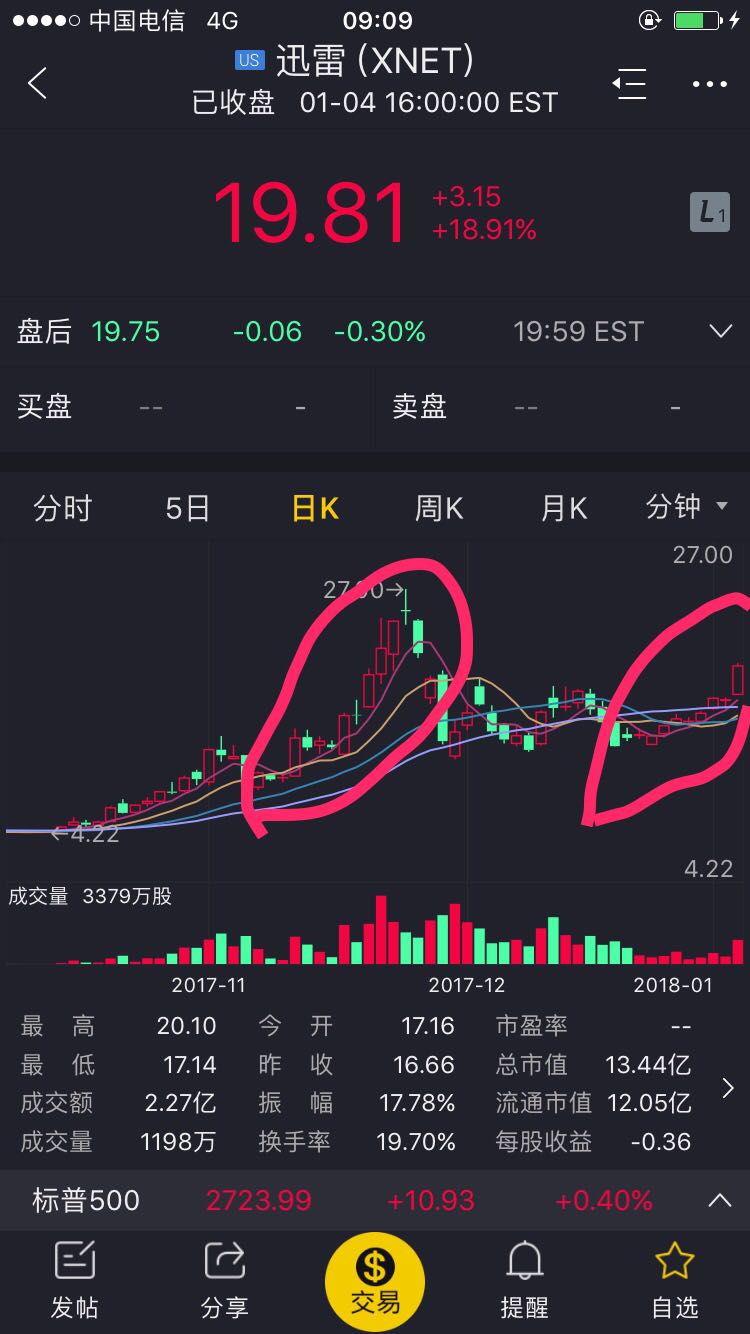Screen dimensions: 750x1334
Task: Switch to the 5日 chart tab
Action: (188, 508)
